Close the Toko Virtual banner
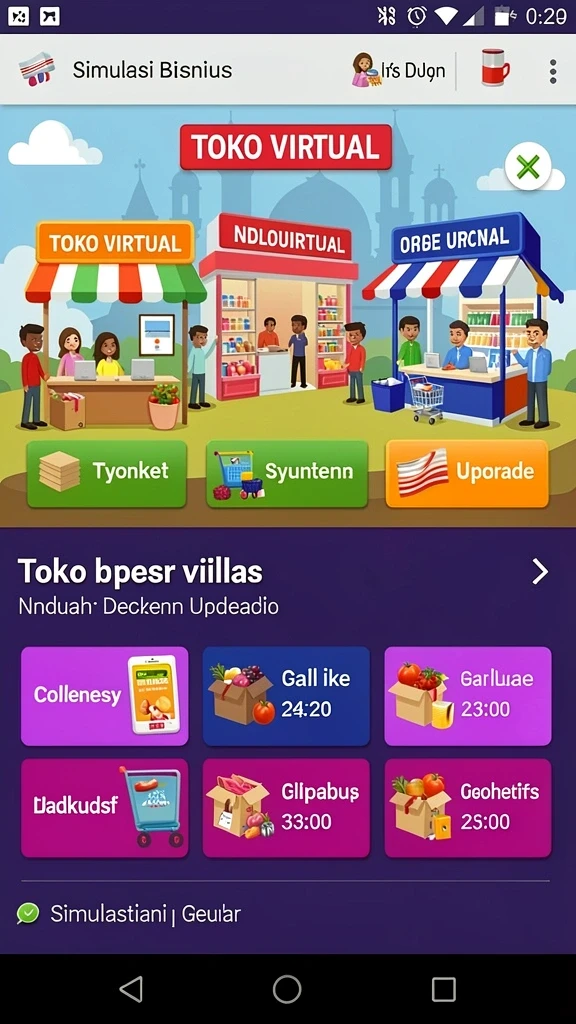Image resolution: width=576 pixels, height=1024 pixels. (528, 167)
